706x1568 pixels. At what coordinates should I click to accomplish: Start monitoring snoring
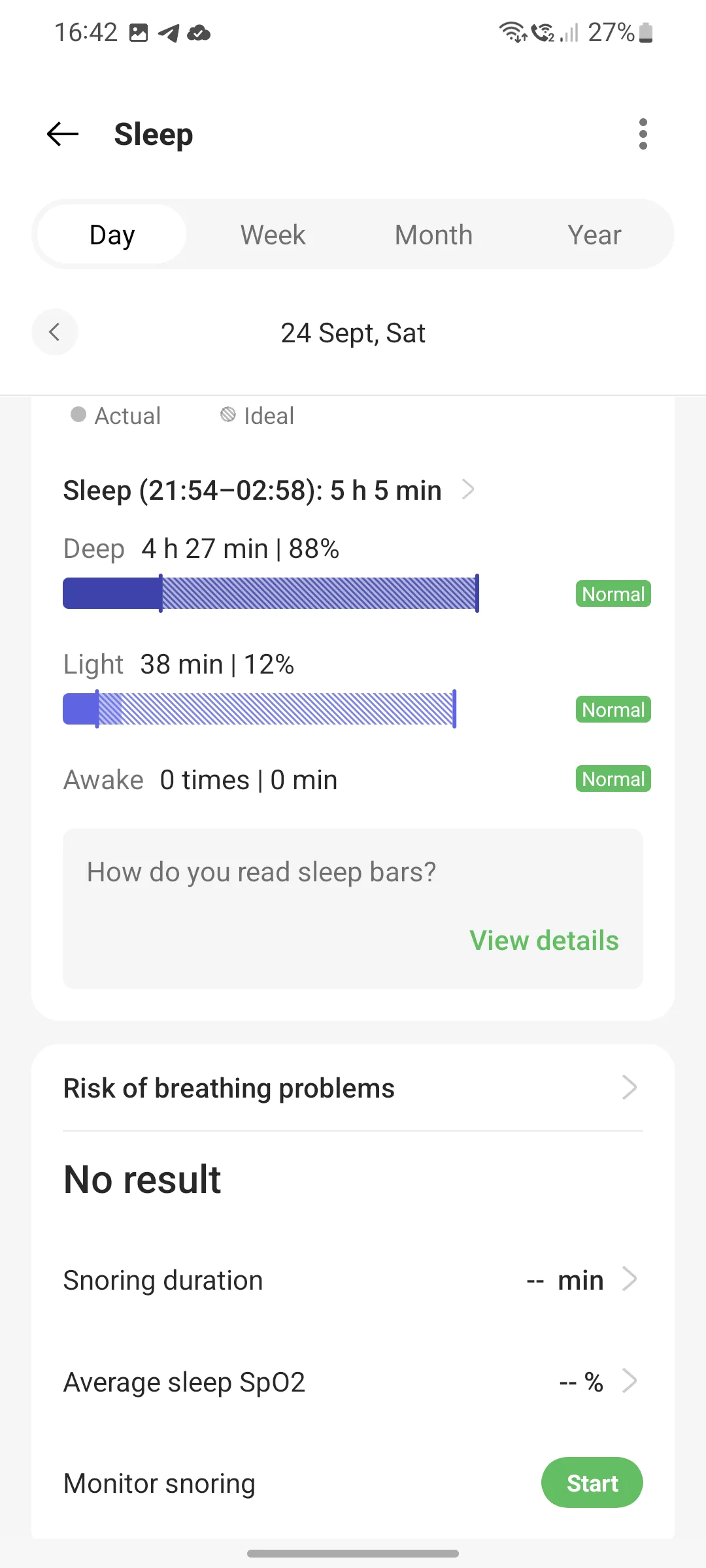(592, 1483)
